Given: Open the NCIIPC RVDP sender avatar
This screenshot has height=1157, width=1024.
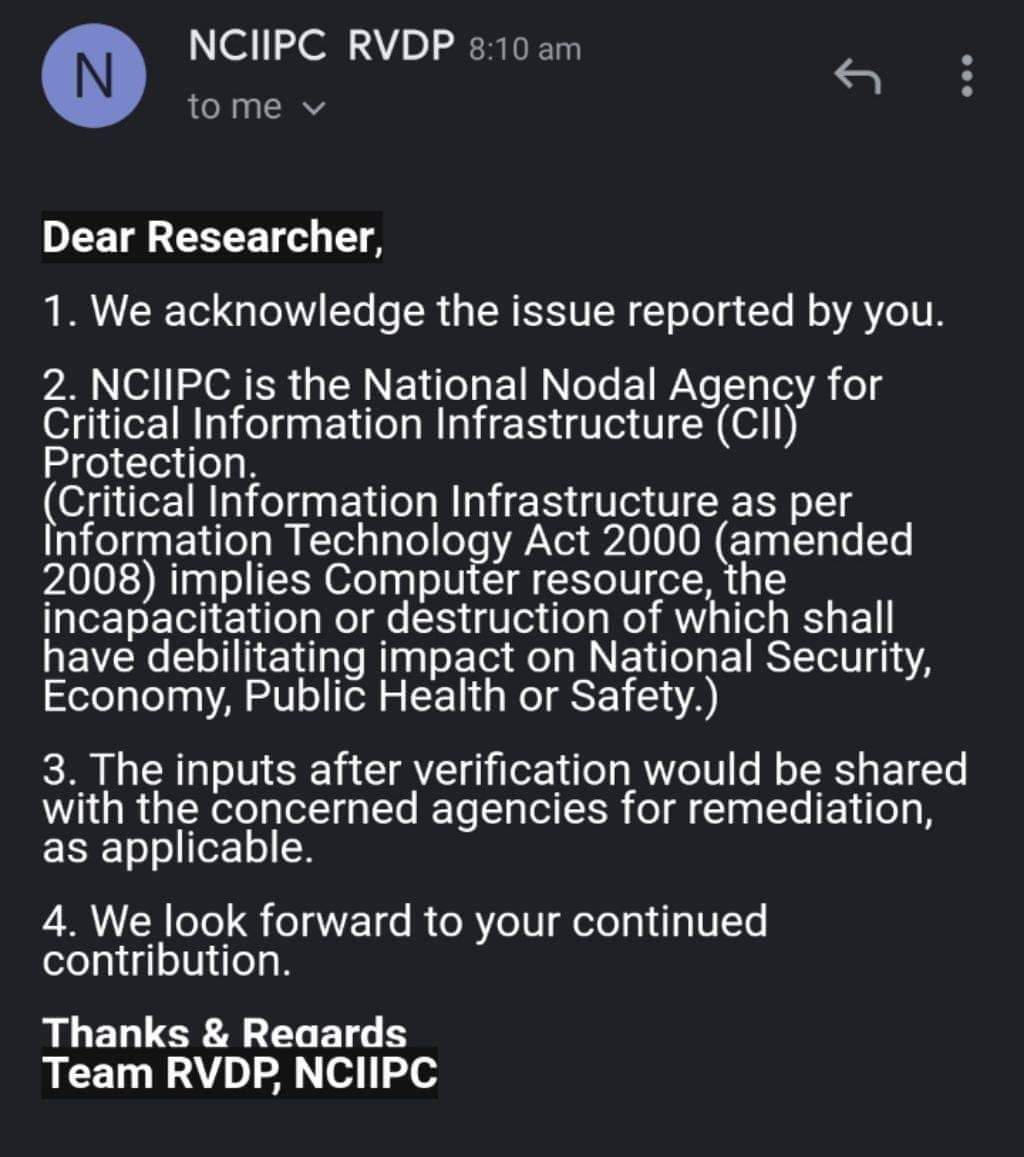Looking at the screenshot, I should coord(94,77).
